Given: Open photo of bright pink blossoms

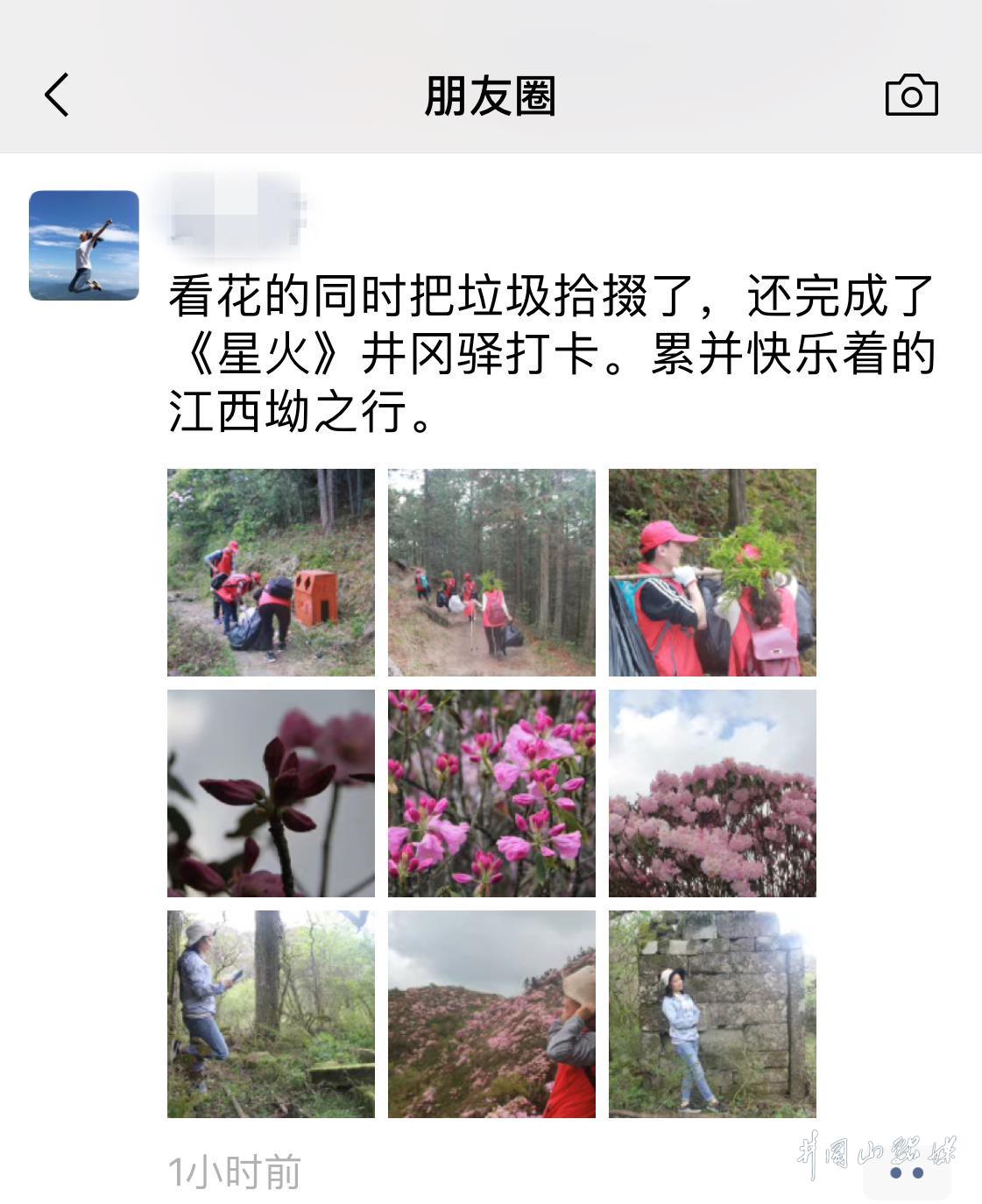Looking at the screenshot, I should pos(491,793).
